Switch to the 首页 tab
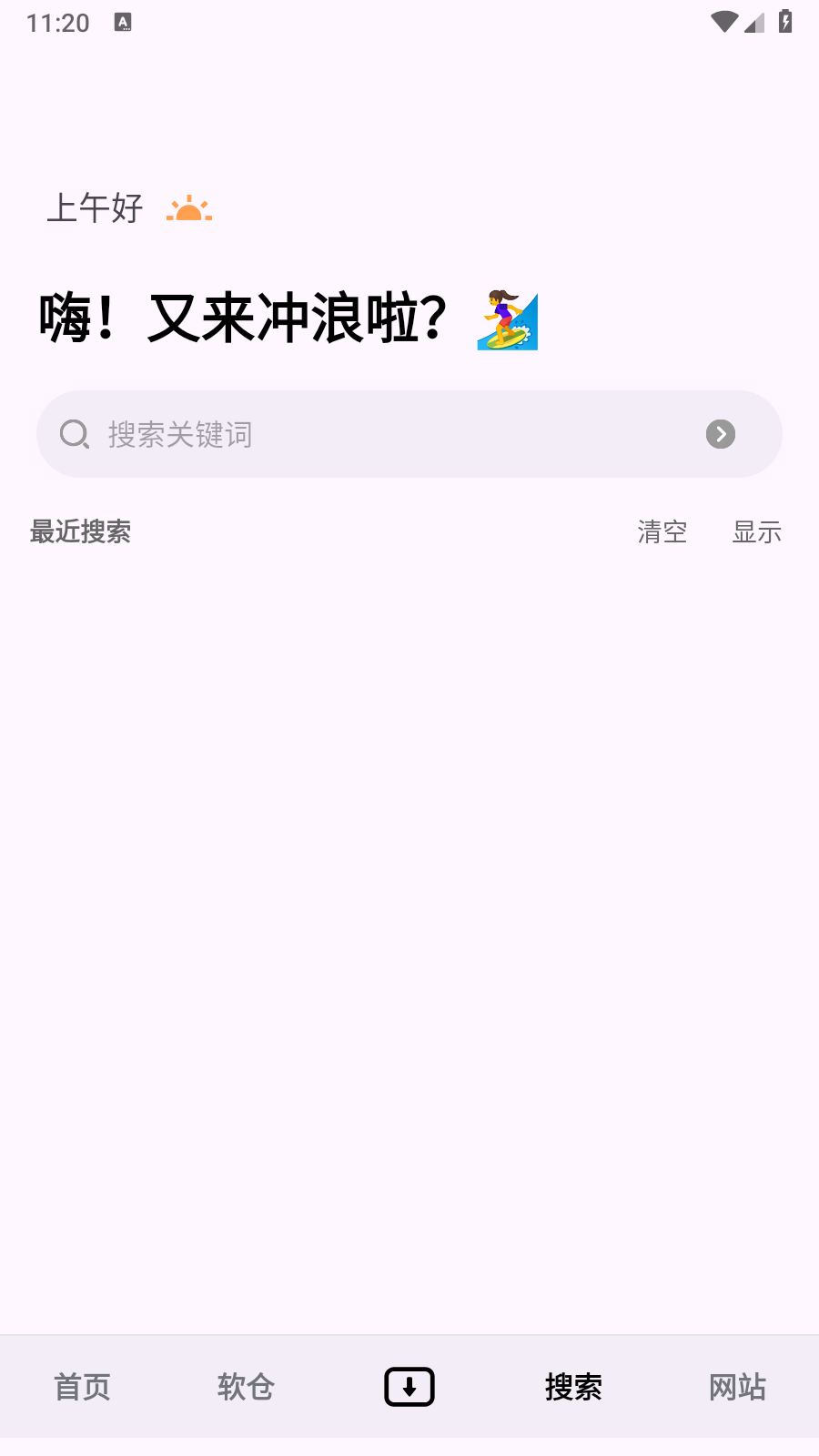Viewport: 819px width, 1456px height. tap(82, 1386)
